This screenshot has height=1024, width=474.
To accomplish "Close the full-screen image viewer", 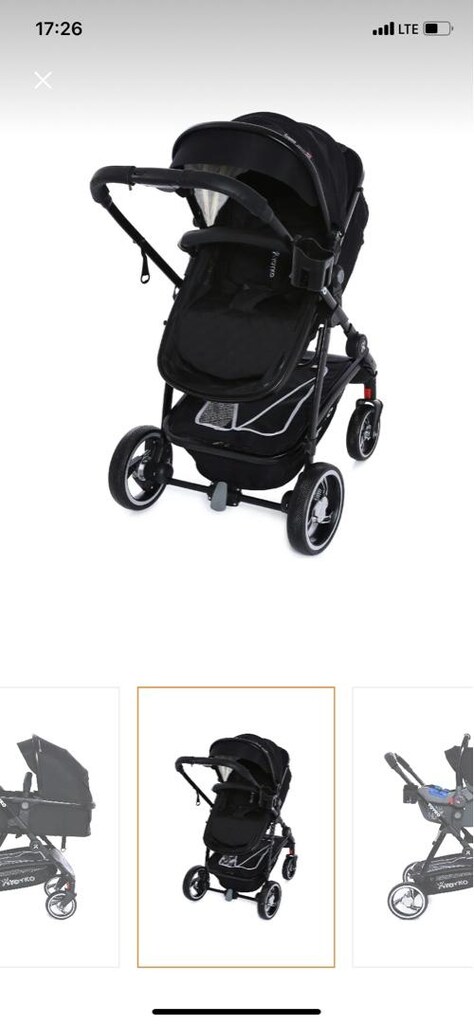I will (43, 80).
